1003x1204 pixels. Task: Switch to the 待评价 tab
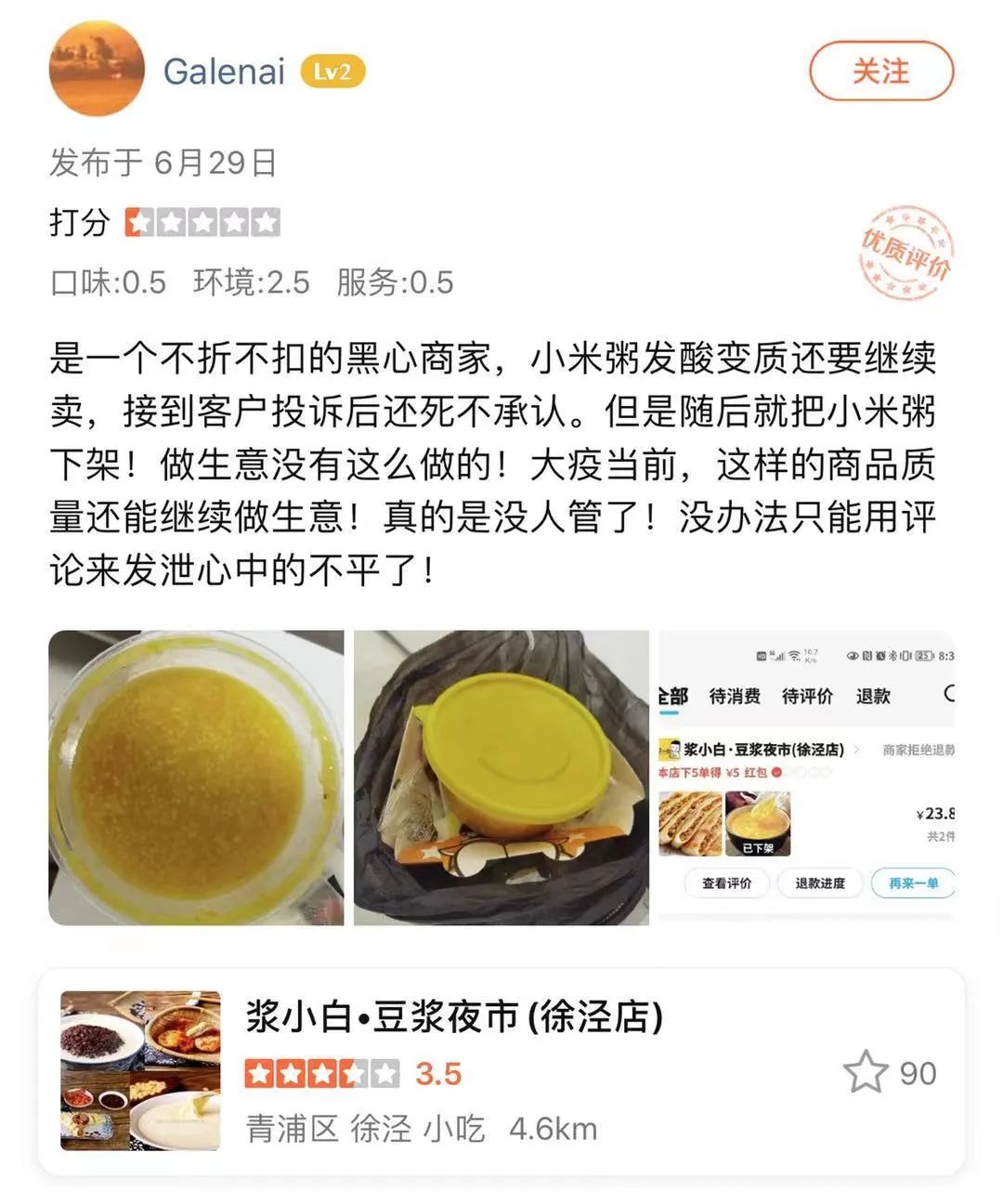tap(808, 697)
